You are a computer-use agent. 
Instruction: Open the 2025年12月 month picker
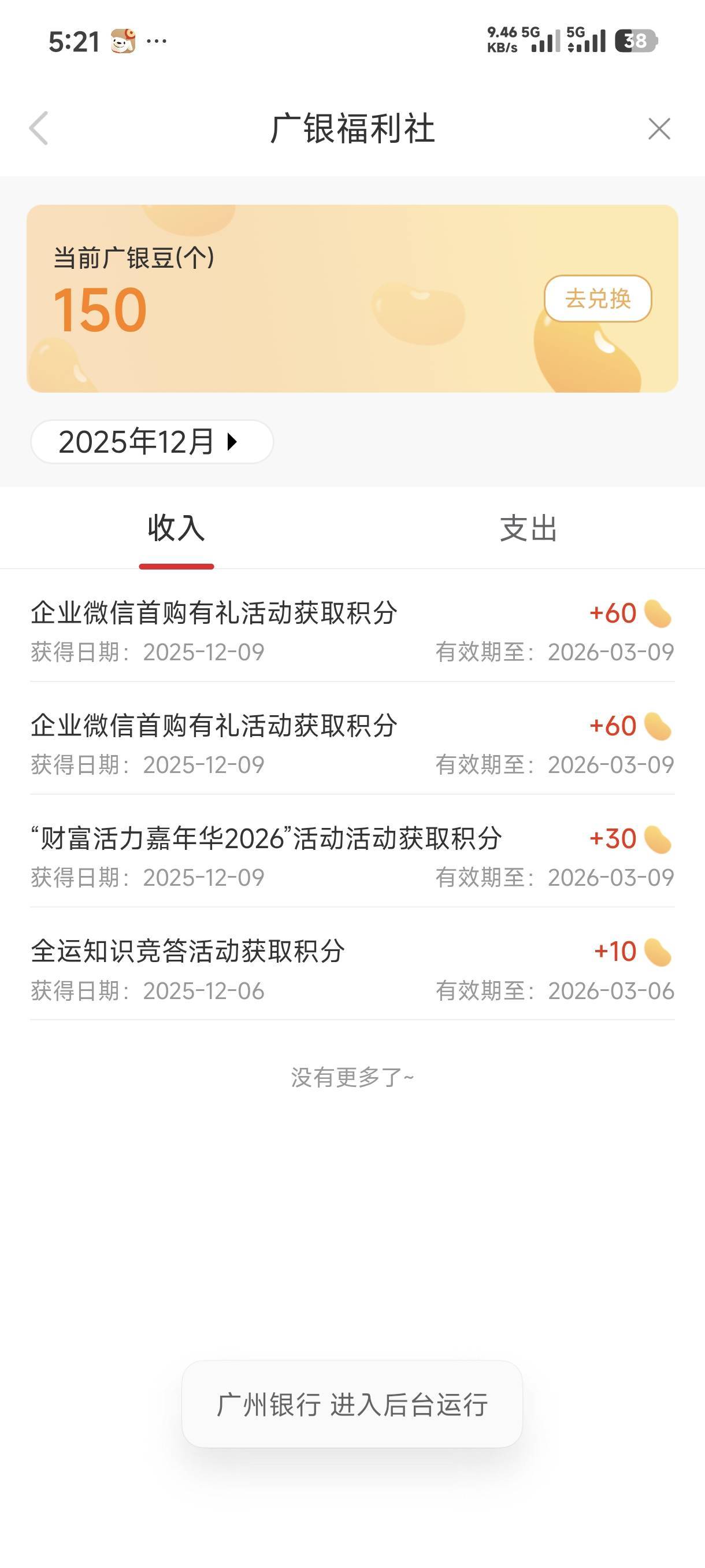[151, 441]
